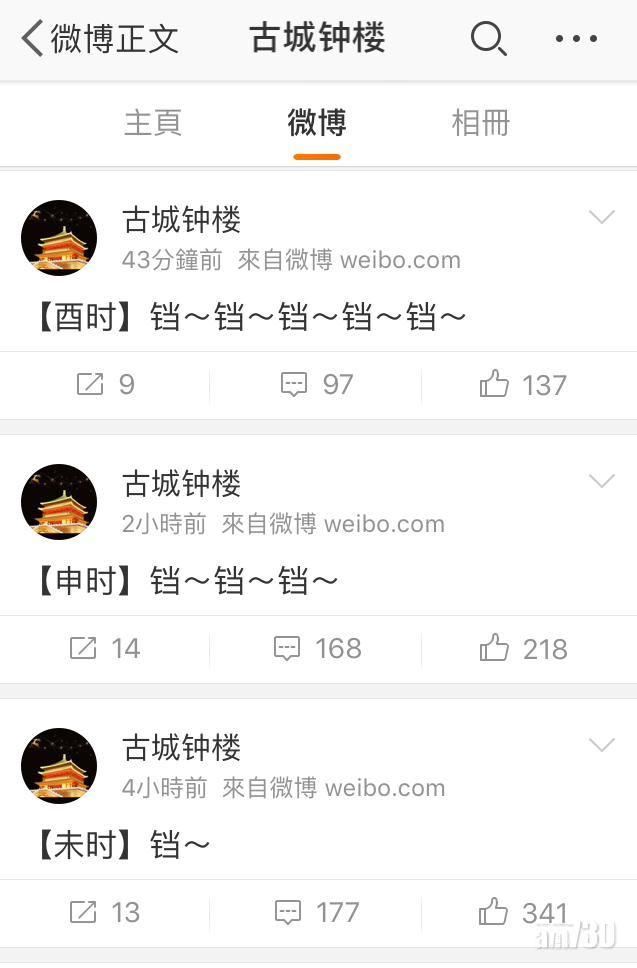The width and height of the screenshot is (637, 968).
Task: Switch to the 相冊 tab
Action: [480, 123]
